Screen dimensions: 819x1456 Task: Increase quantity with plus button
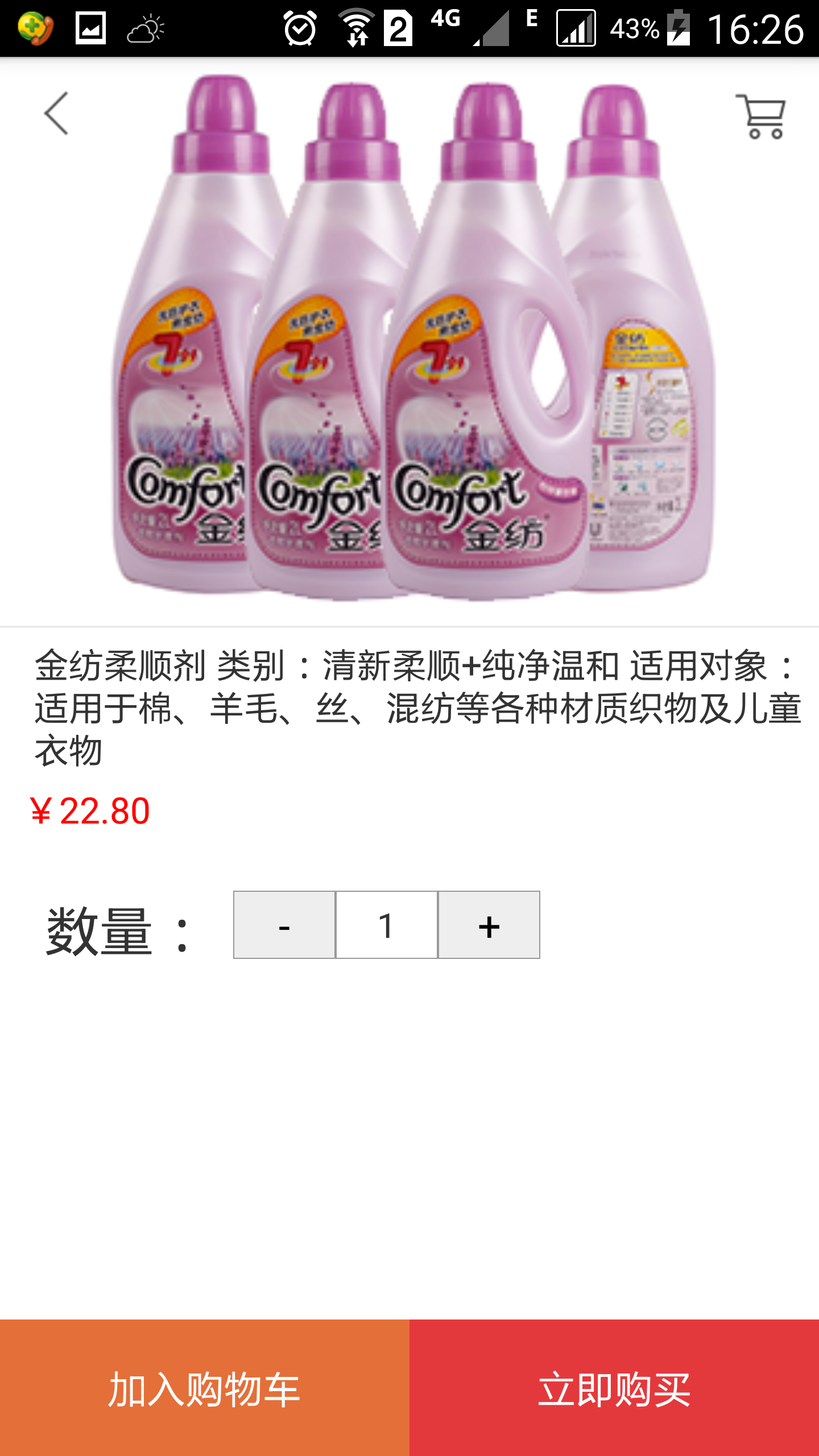489,925
